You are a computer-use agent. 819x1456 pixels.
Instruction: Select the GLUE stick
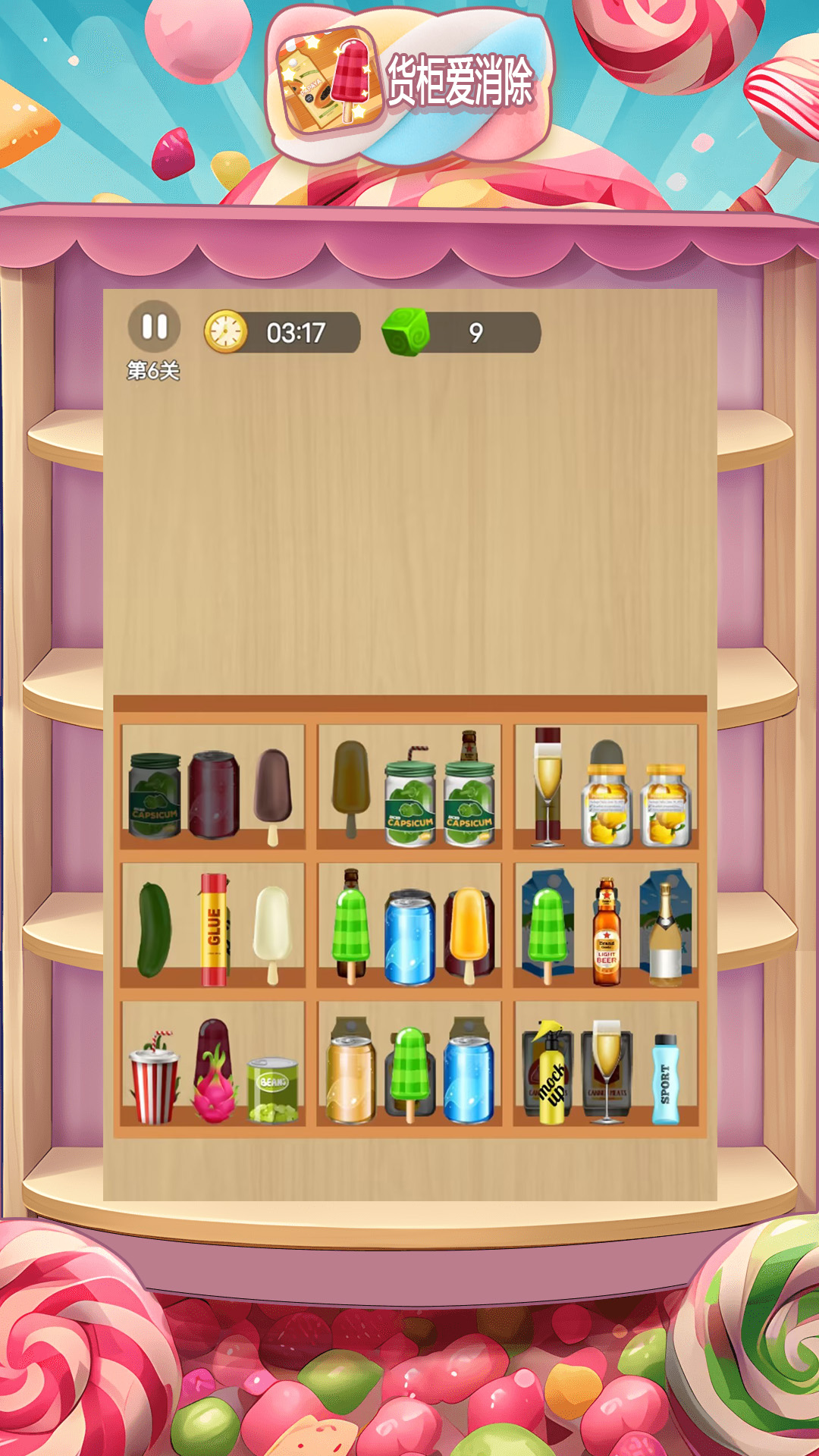pyautogui.click(x=214, y=929)
